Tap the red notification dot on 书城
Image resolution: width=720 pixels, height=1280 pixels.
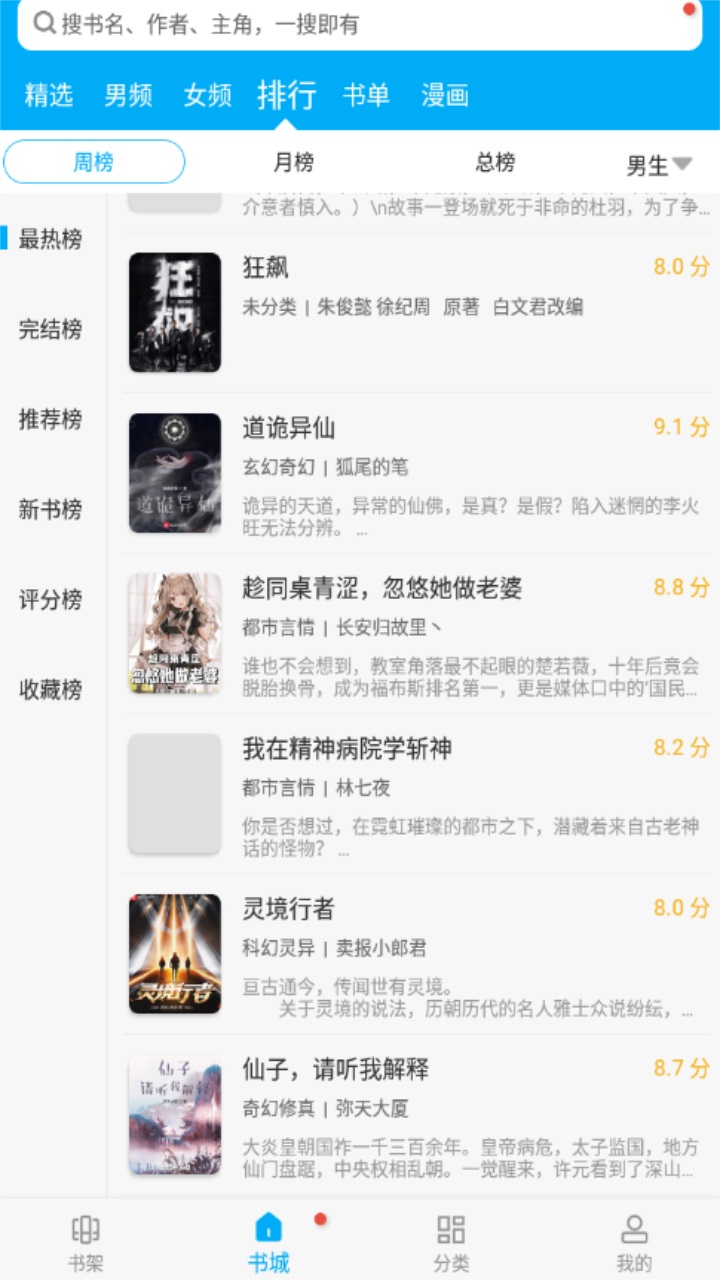[318, 1219]
